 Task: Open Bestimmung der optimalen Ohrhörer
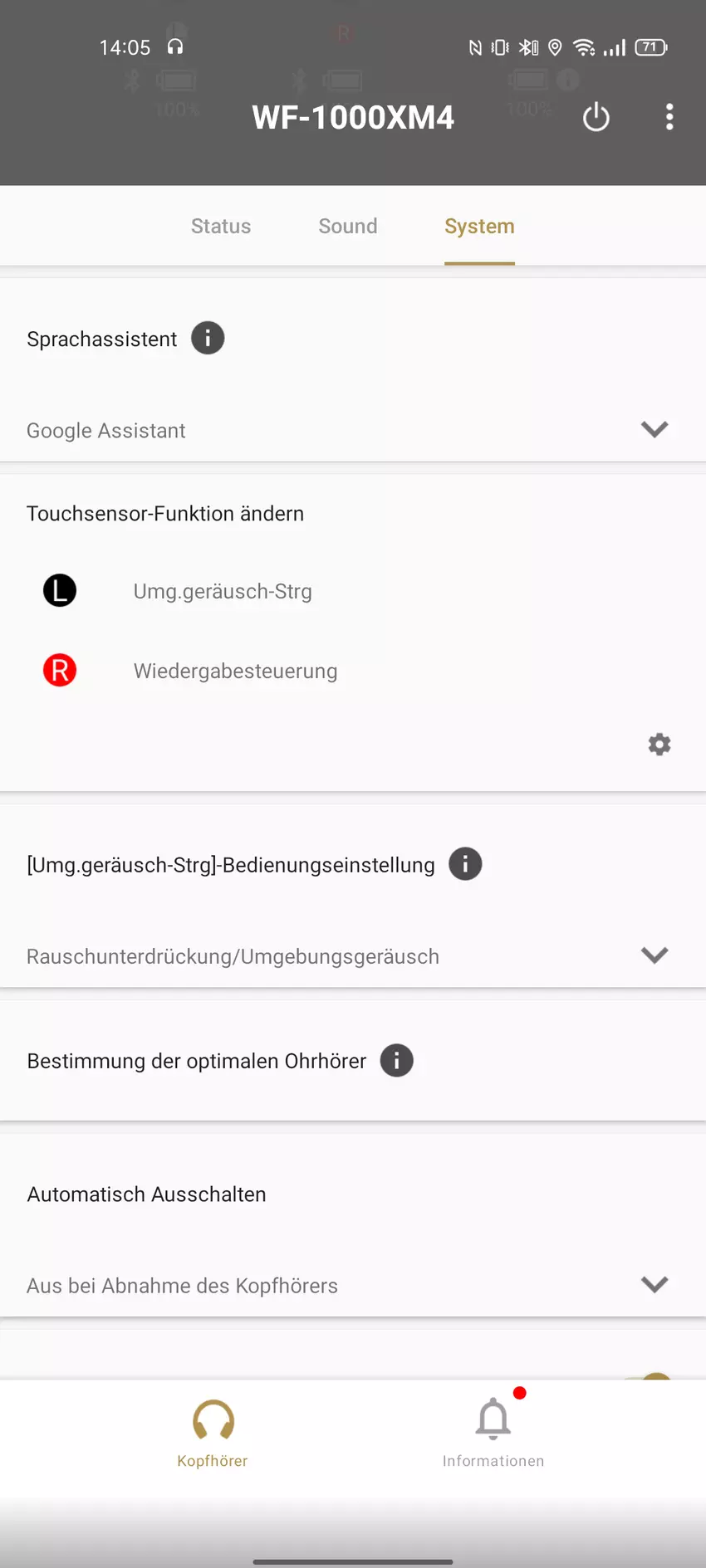(x=197, y=1061)
